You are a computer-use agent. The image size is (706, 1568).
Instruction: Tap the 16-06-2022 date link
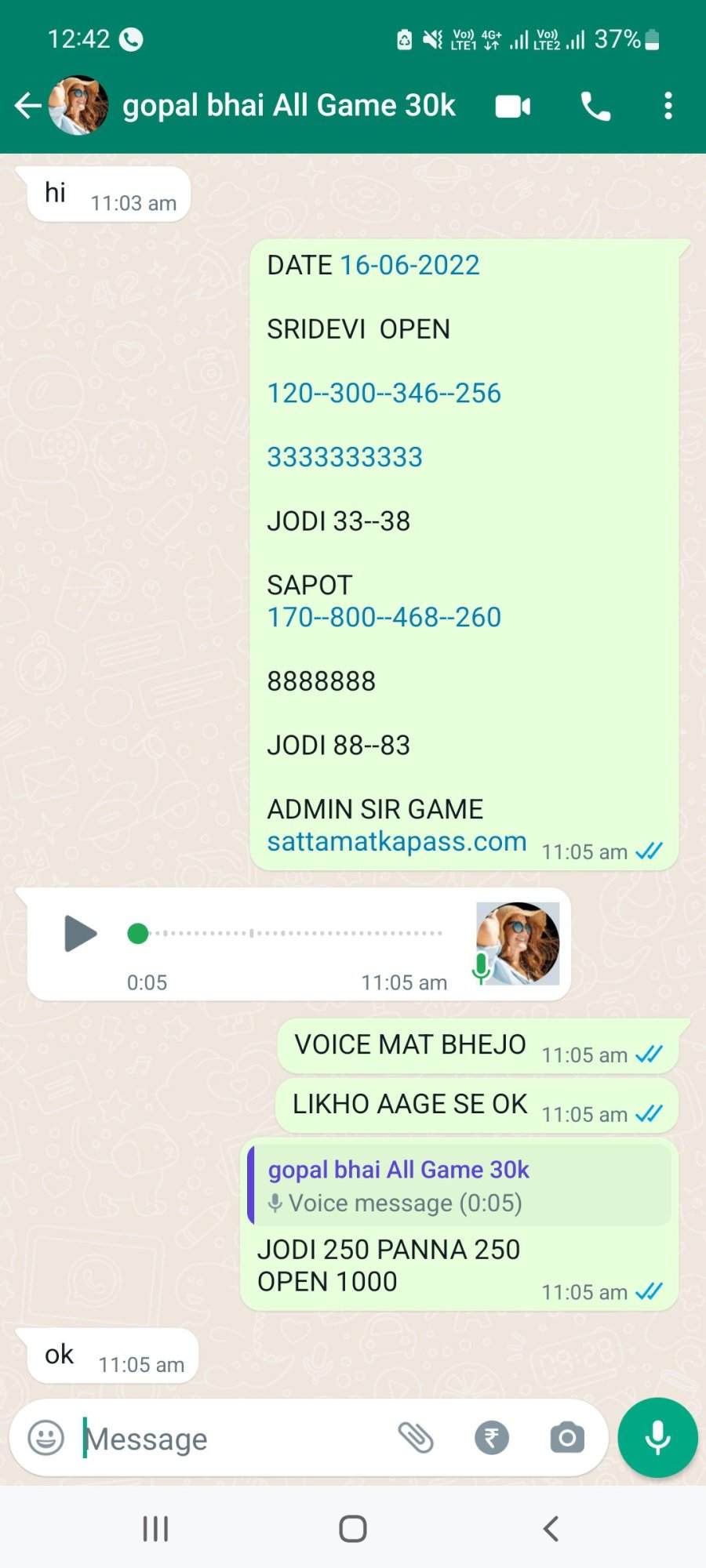(x=409, y=265)
